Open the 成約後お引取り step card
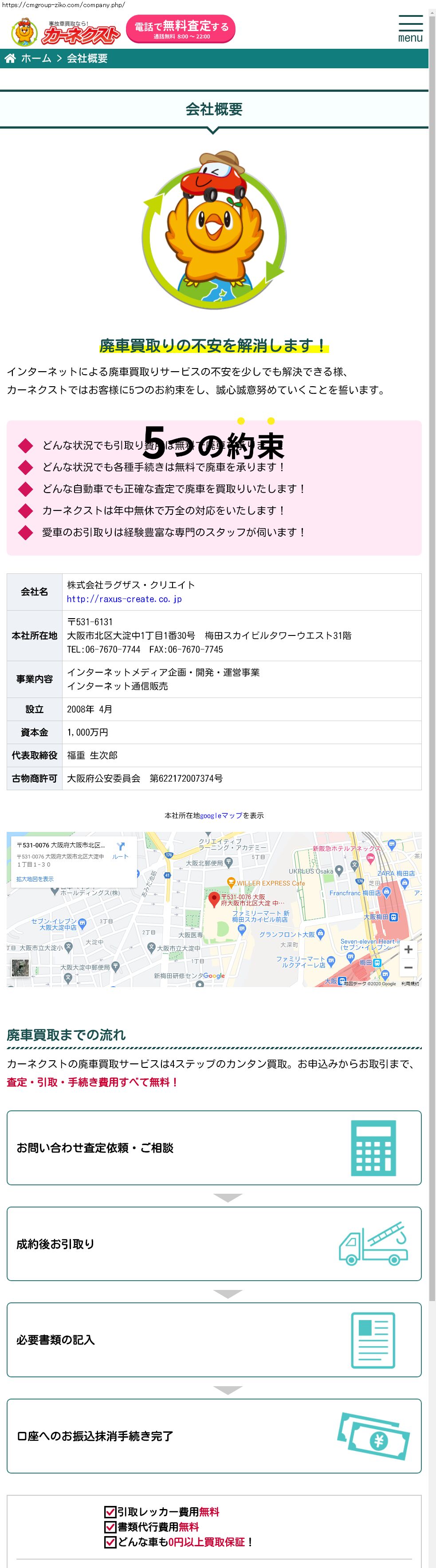The height and width of the screenshot is (1568, 436). (x=214, y=1243)
